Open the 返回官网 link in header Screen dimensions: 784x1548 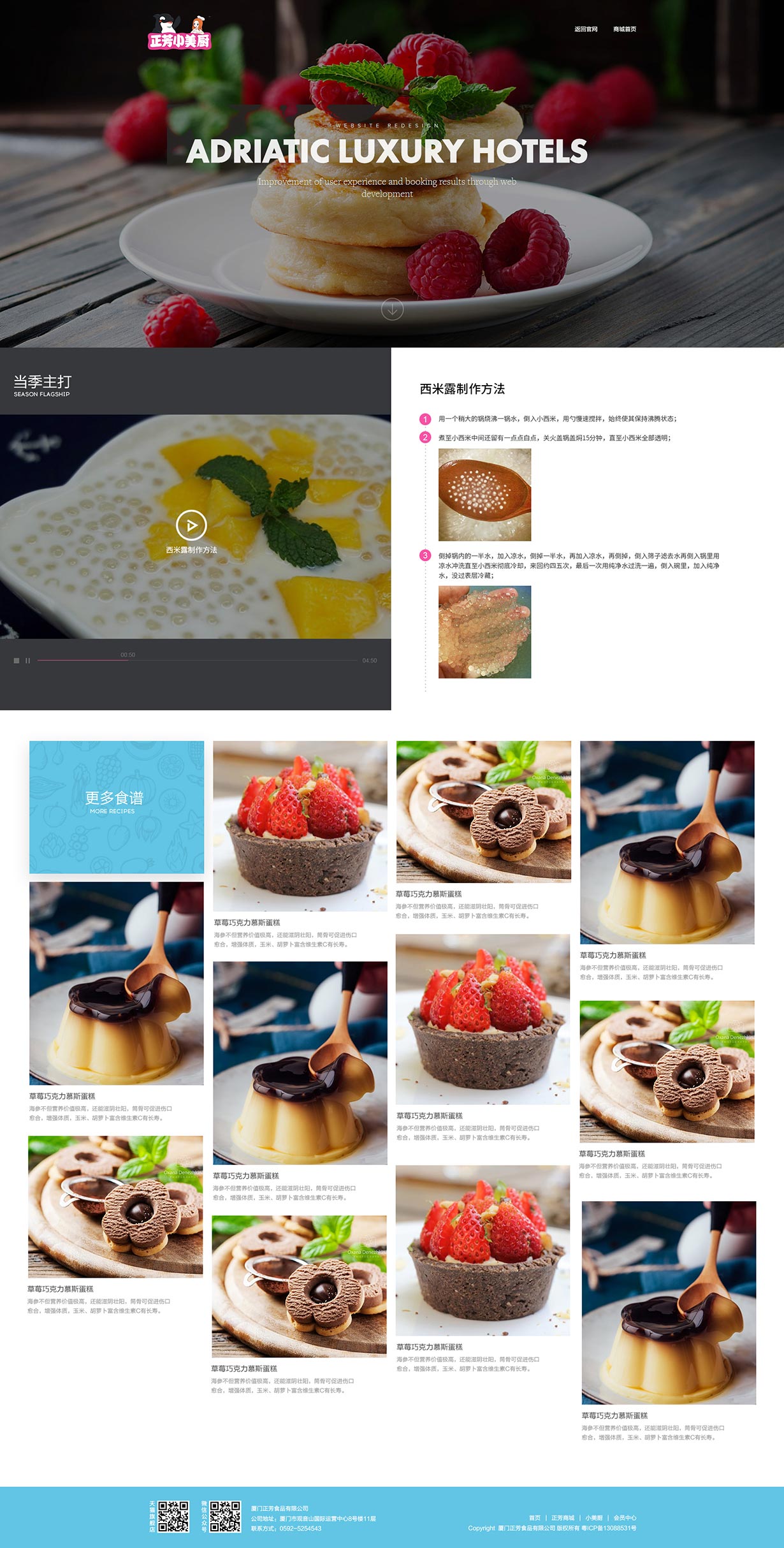pyautogui.click(x=586, y=29)
